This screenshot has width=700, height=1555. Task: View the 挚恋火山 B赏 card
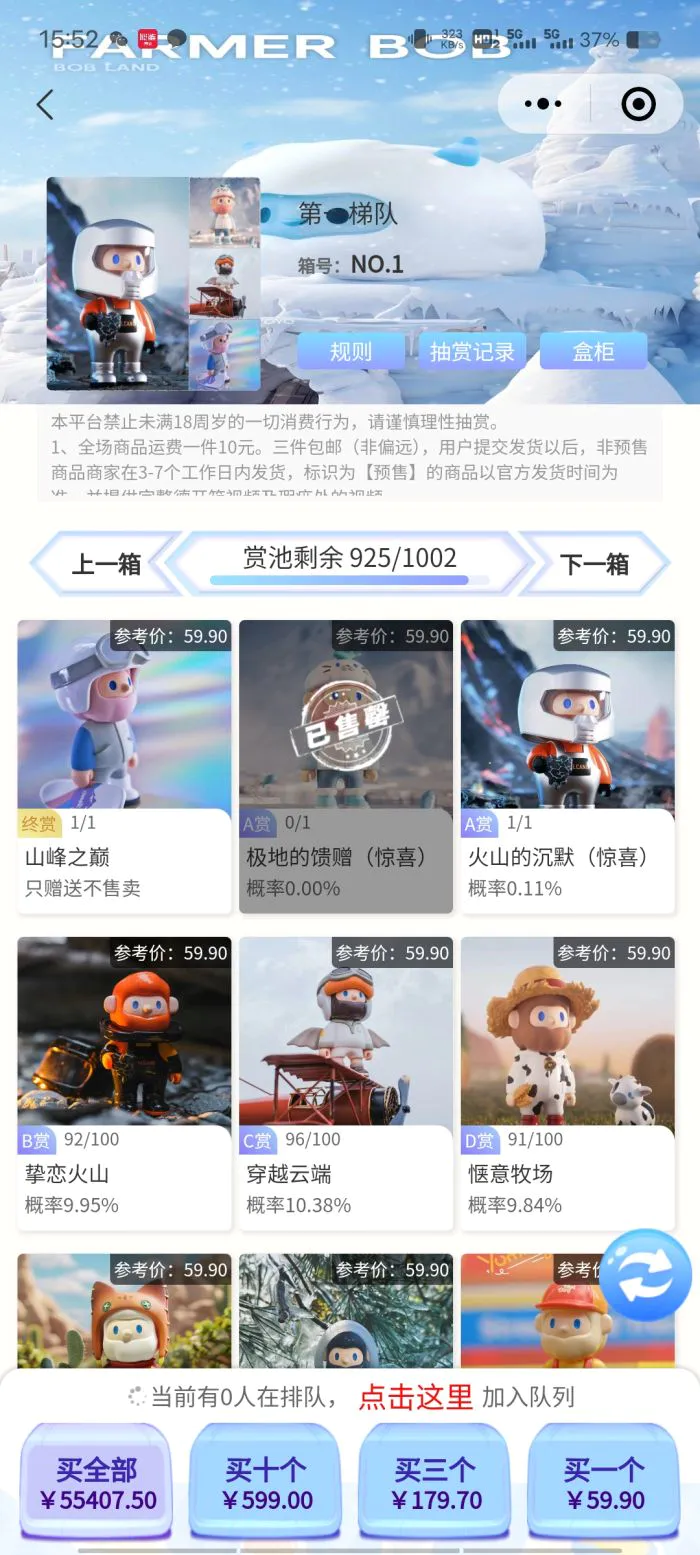tap(124, 1082)
